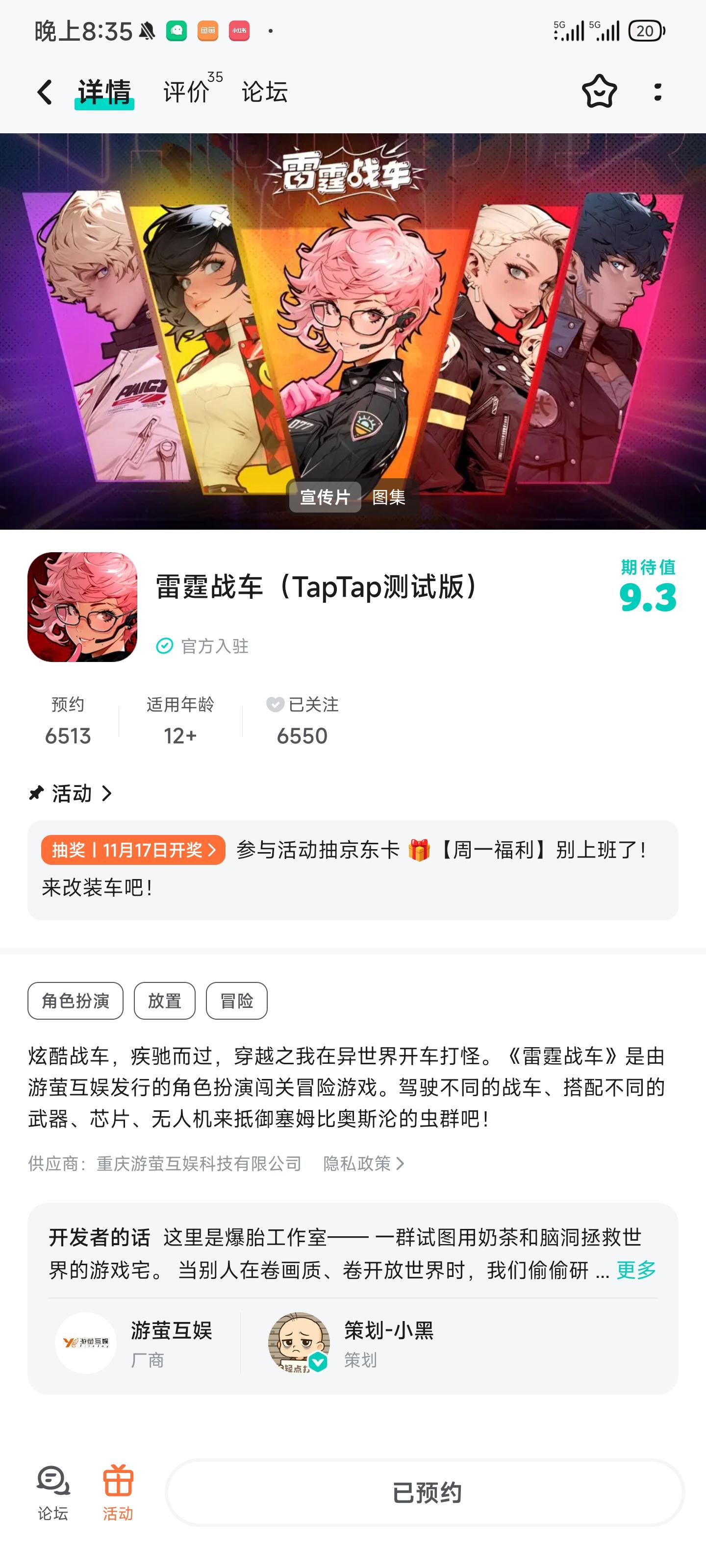Switch banner view to 图集
Screen dimensions: 706x1568
390,497
